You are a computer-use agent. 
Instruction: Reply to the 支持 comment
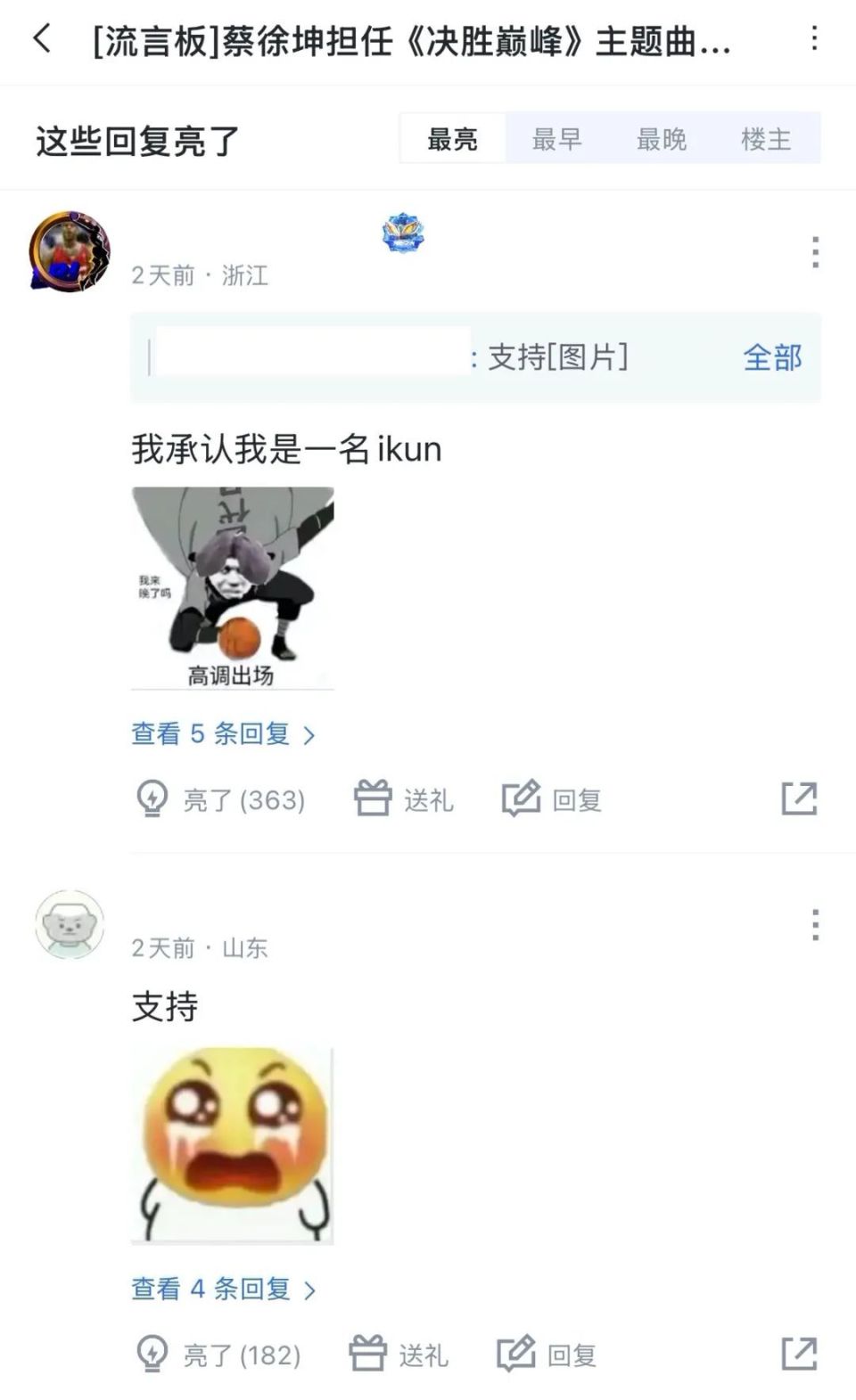[x=547, y=1355]
